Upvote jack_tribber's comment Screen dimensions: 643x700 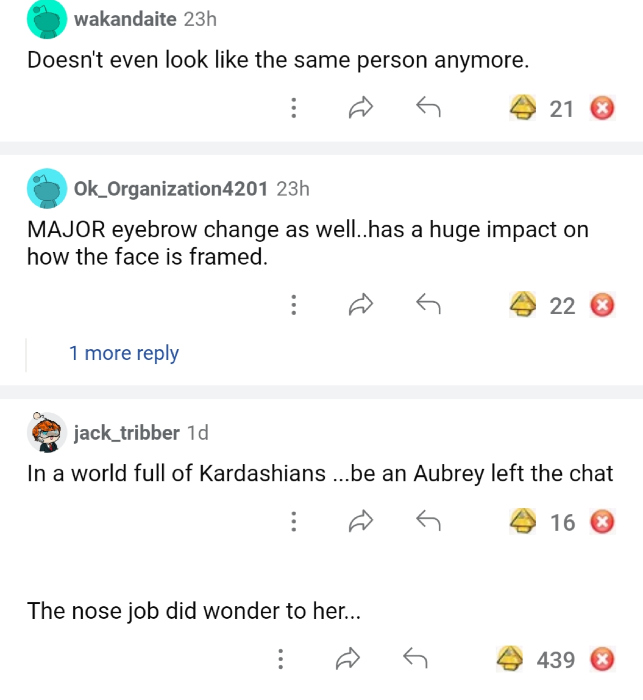(x=521, y=521)
